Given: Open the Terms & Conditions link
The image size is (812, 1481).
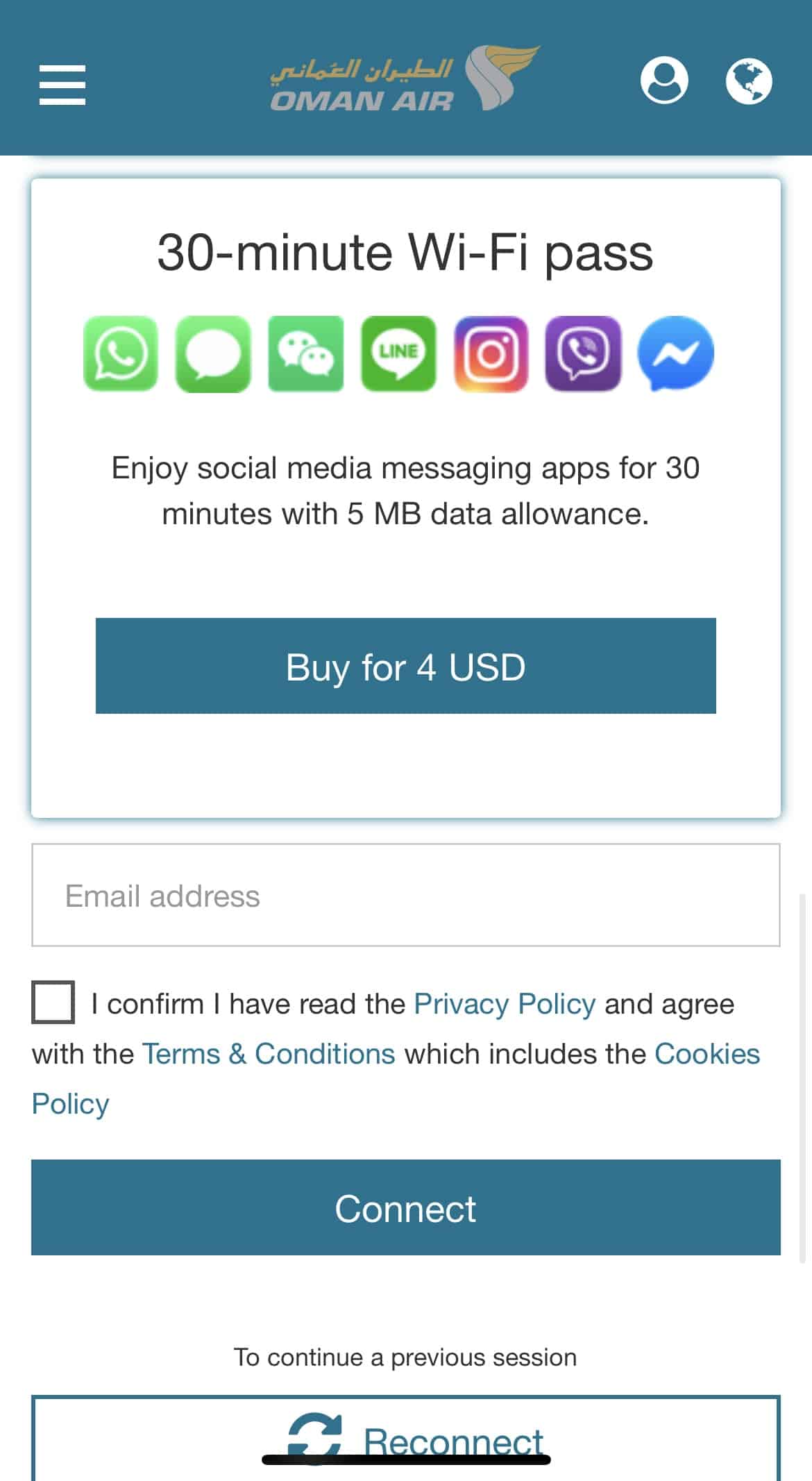Looking at the screenshot, I should (x=269, y=1054).
